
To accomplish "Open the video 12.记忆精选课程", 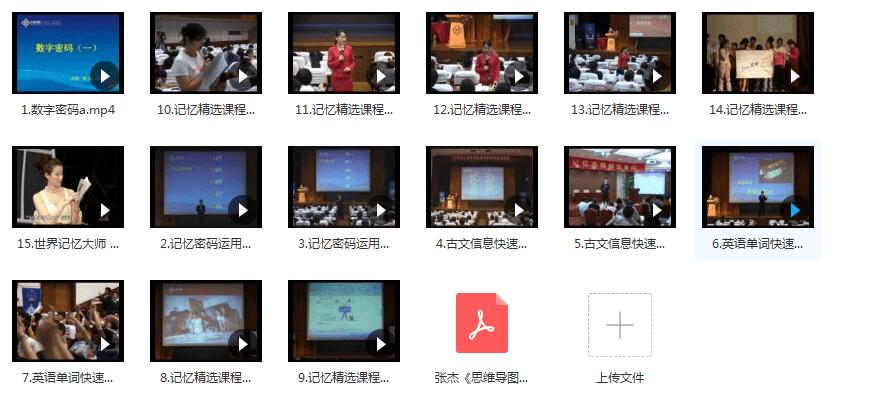I will tap(481, 53).
